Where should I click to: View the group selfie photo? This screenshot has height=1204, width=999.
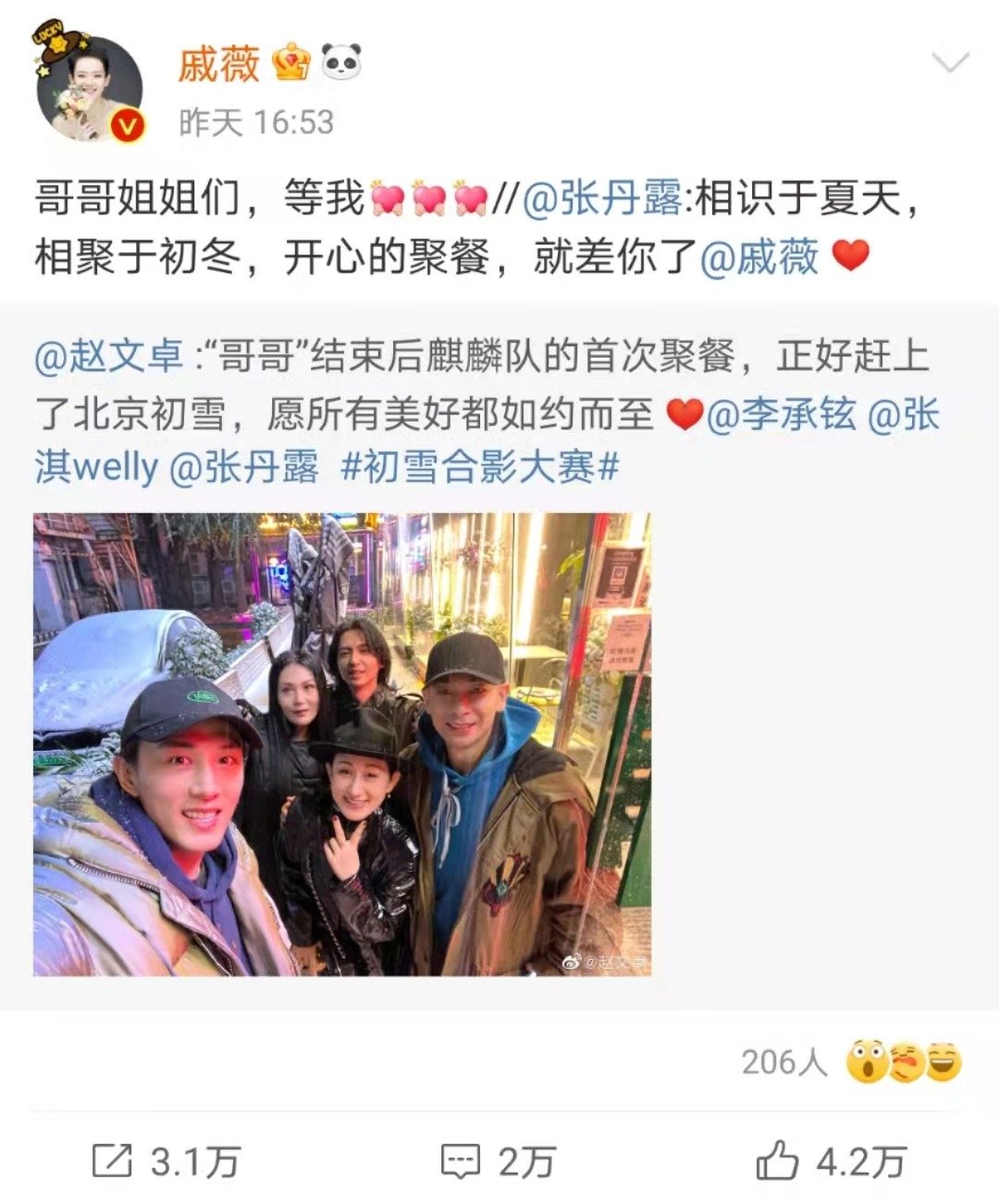tap(342, 744)
